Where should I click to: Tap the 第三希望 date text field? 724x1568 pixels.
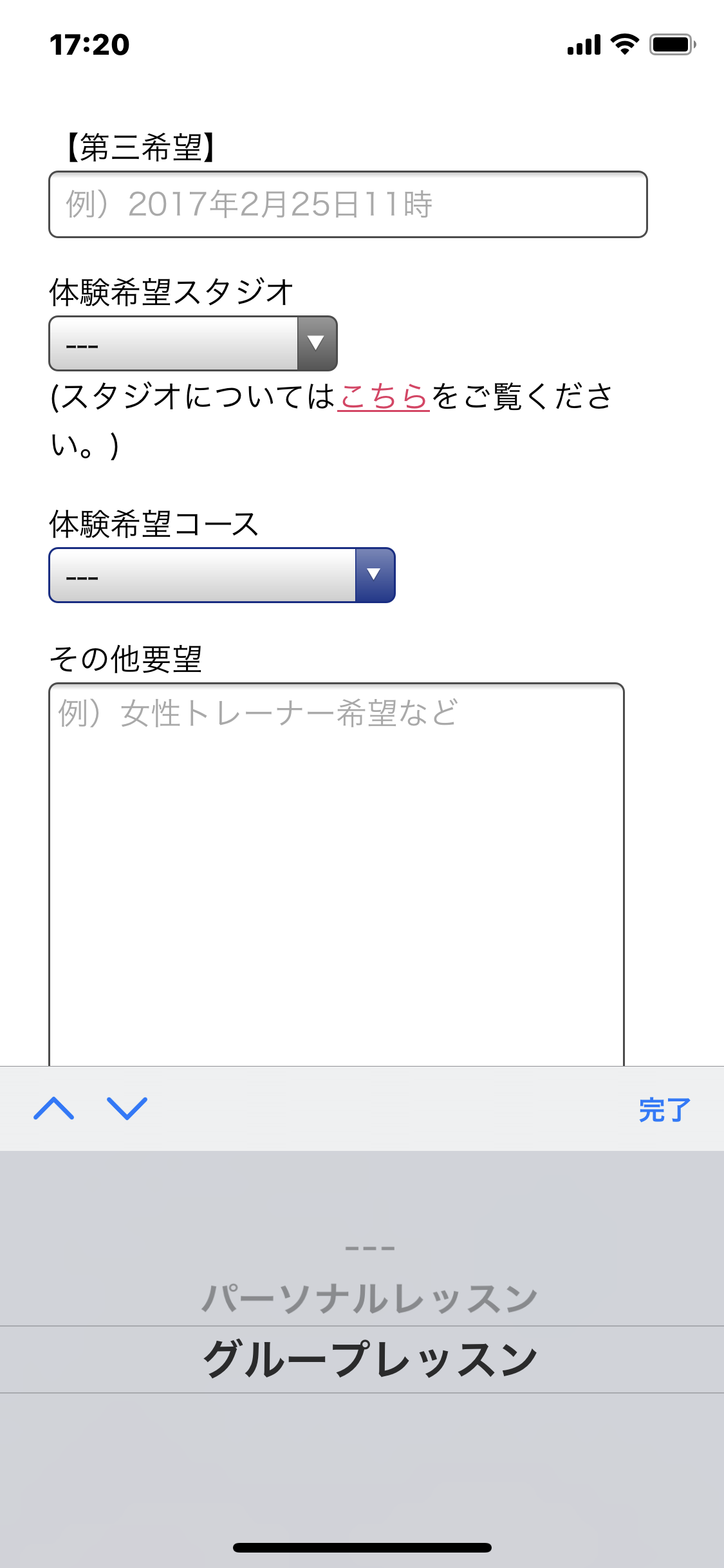(x=348, y=204)
